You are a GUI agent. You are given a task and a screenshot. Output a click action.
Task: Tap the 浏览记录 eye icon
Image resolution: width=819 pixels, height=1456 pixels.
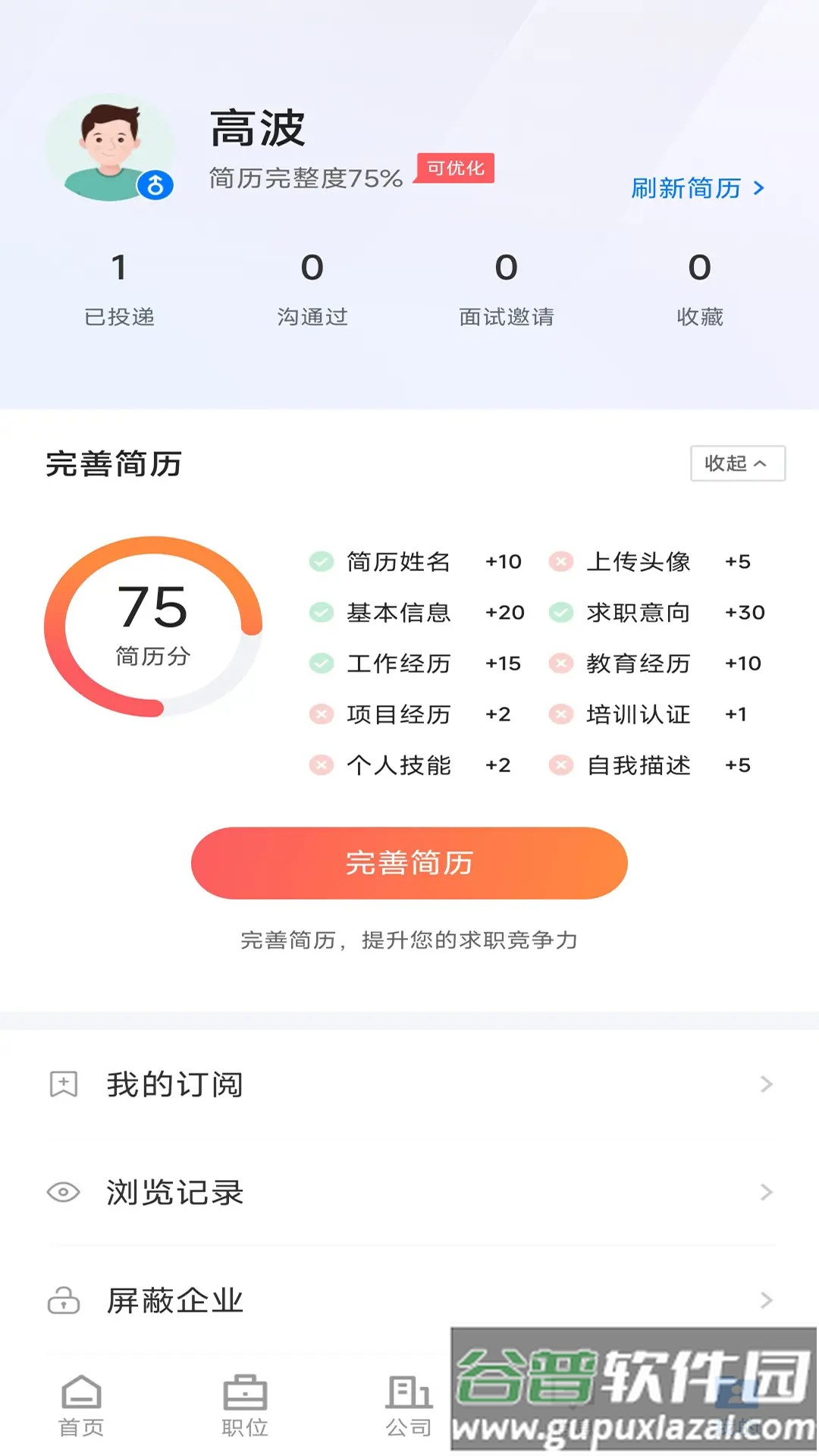tap(63, 1192)
